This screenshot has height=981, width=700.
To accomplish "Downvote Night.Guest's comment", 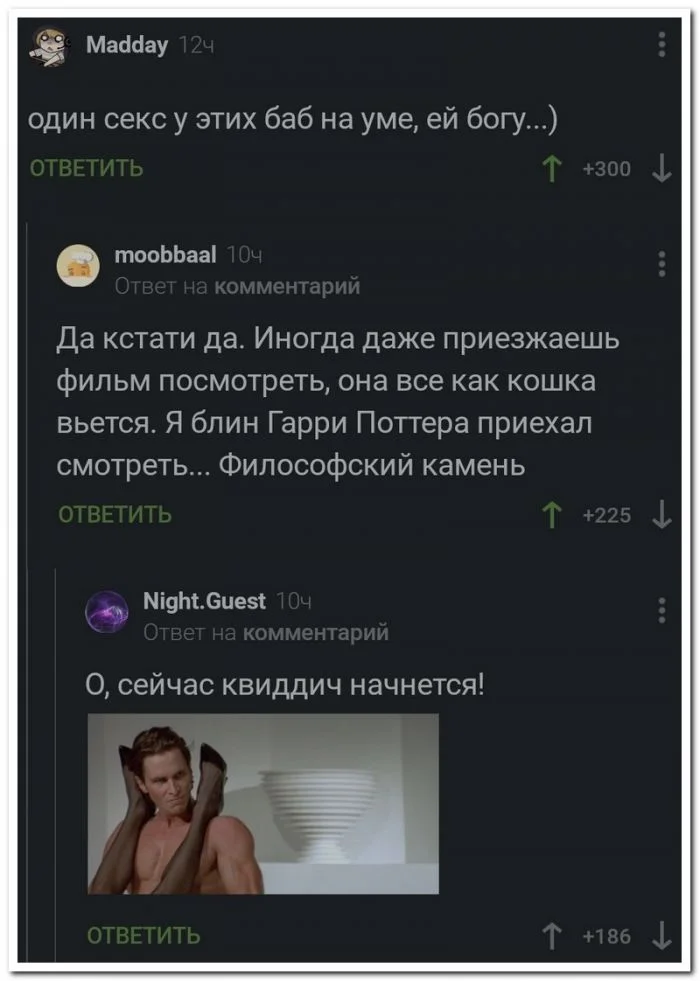I will click(x=662, y=936).
